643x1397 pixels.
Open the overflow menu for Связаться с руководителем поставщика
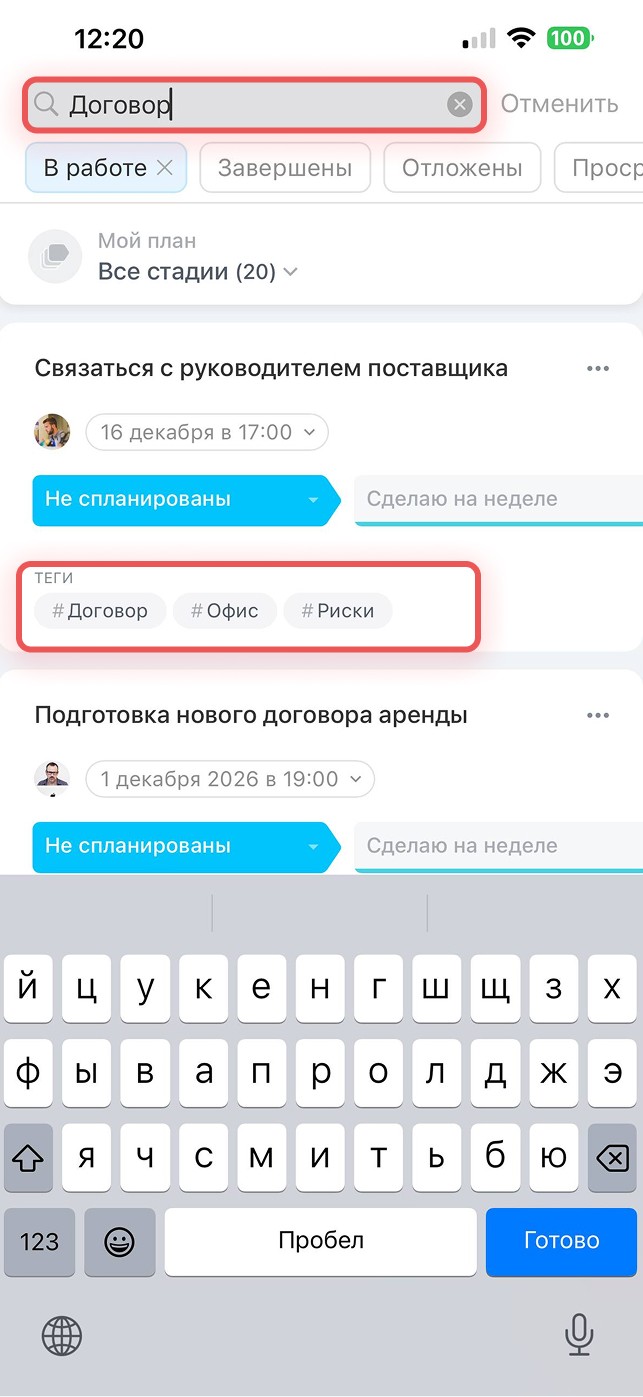coord(598,369)
